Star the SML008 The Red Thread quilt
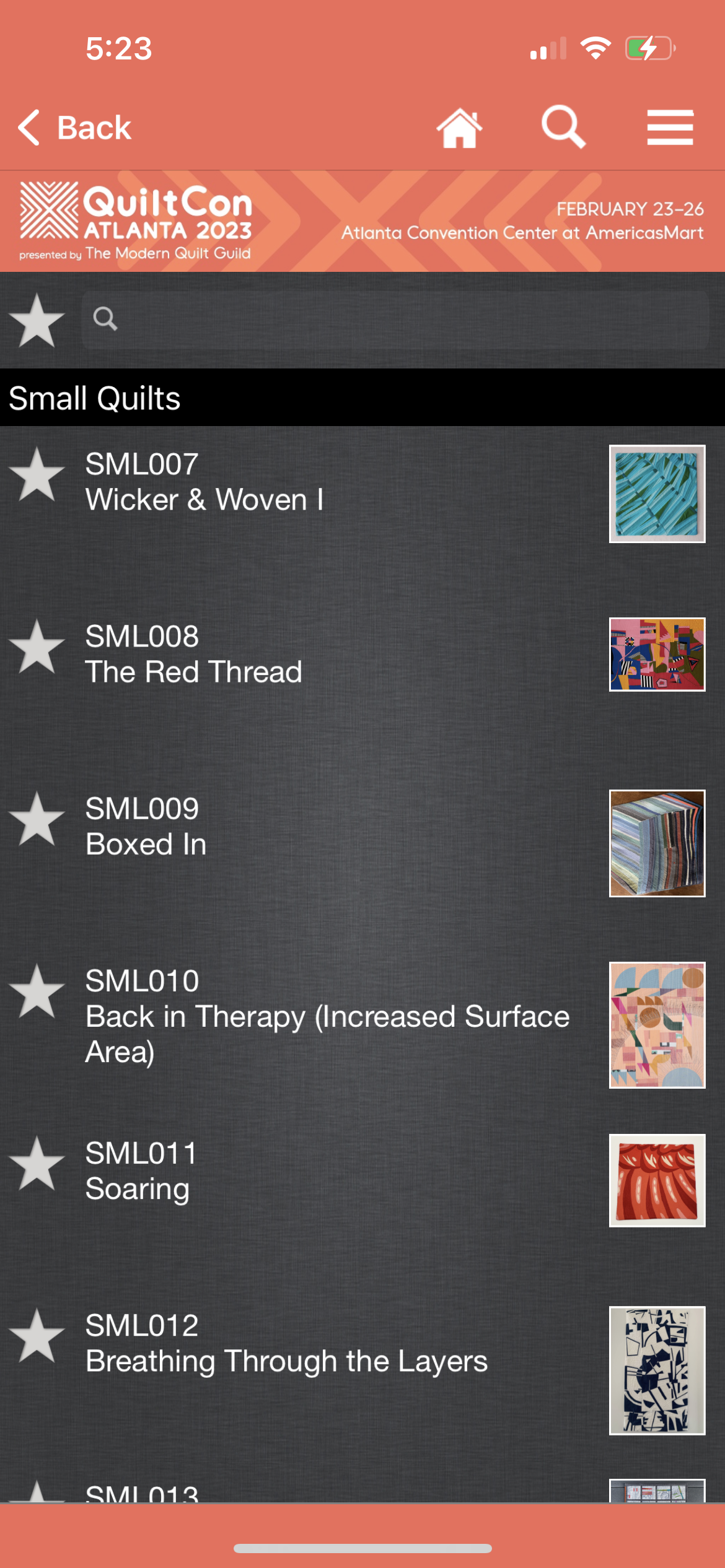This screenshot has width=725, height=1568. pyautogui.click(x=37, y=647)
